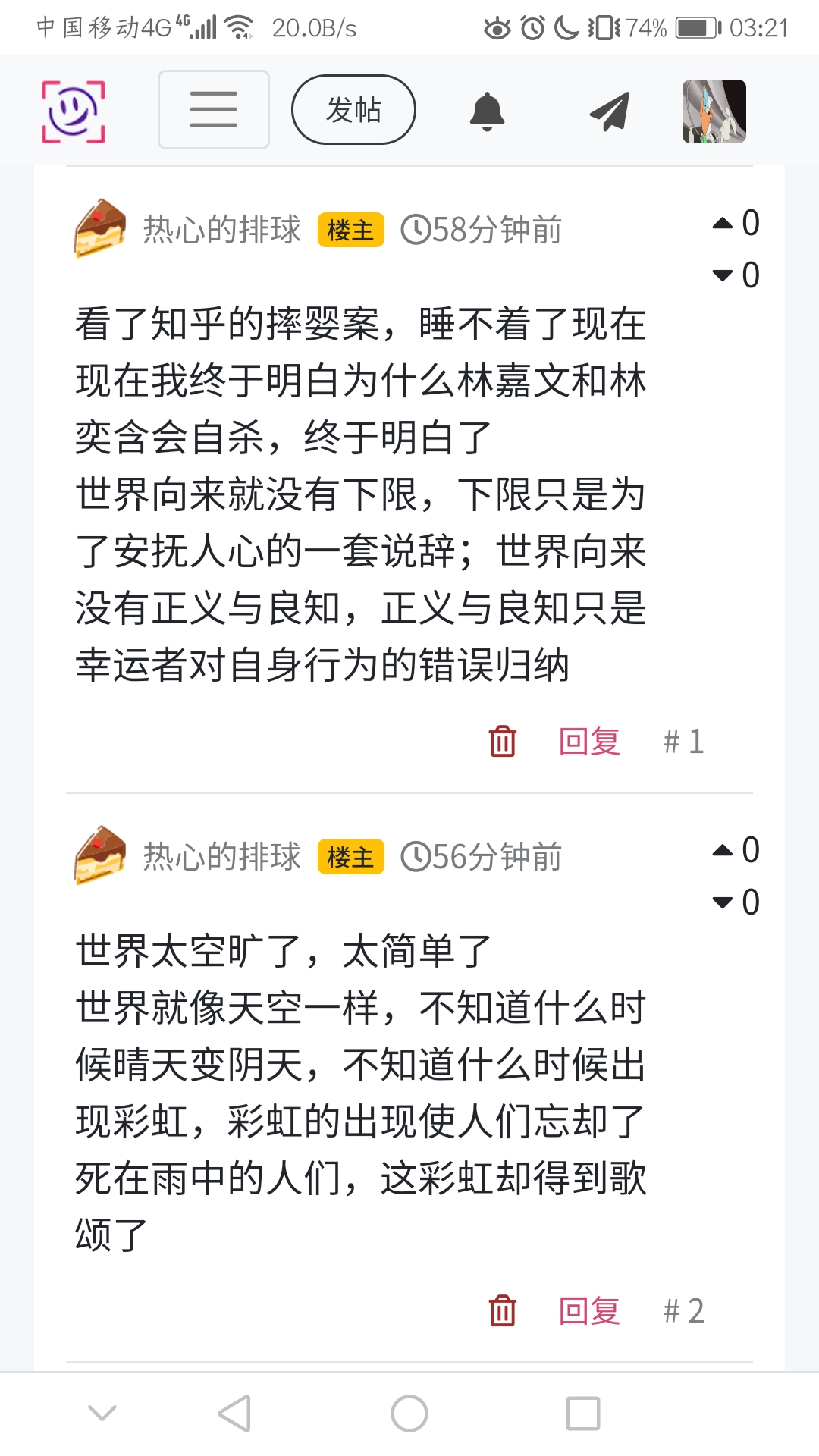
Task: Open your profile avatar menu
Action: tap(714, 111)
